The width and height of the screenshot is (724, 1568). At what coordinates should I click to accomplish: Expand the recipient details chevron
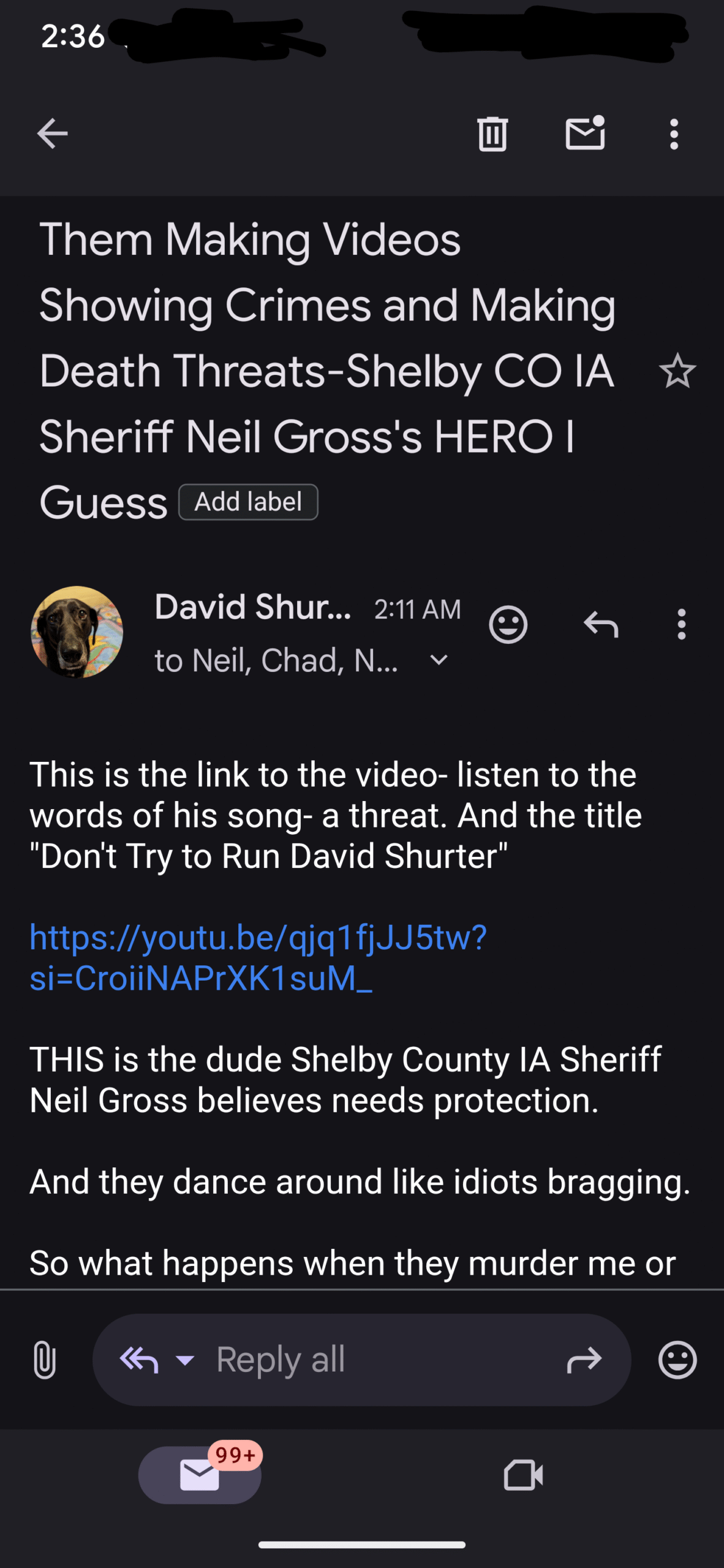click(x=439, y=660)
